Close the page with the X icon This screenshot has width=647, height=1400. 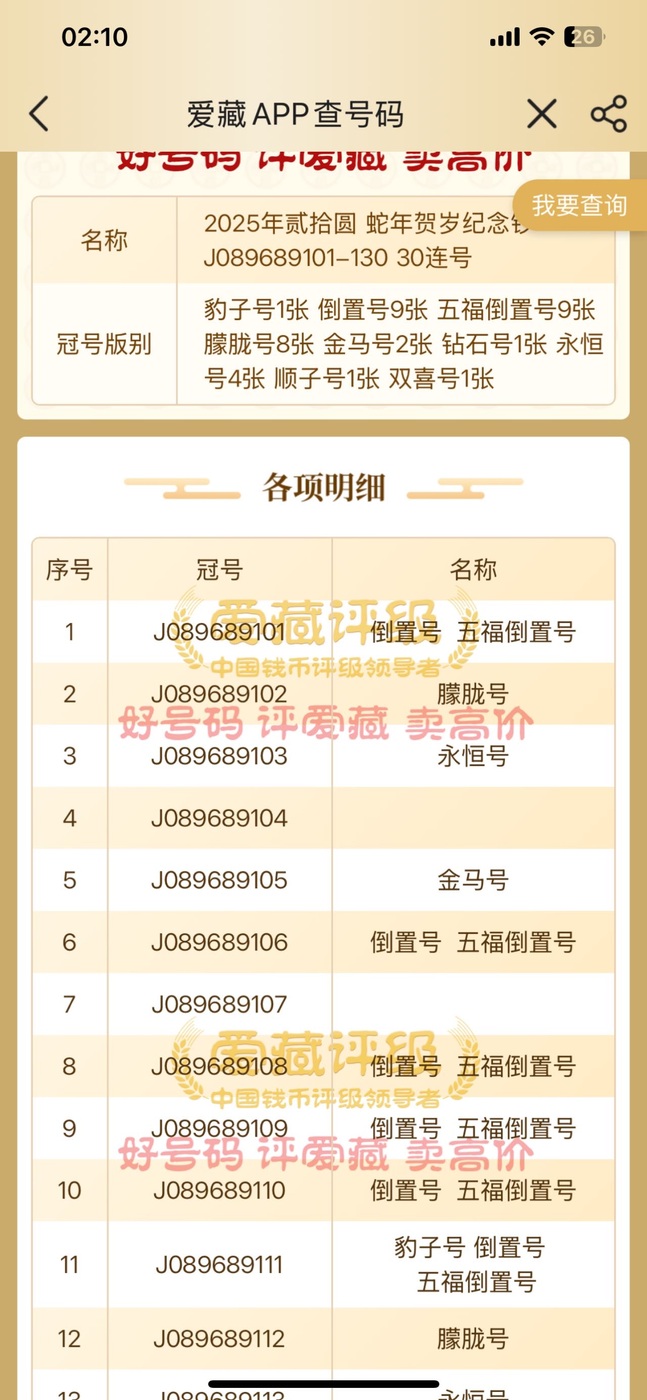click(541, 114)
